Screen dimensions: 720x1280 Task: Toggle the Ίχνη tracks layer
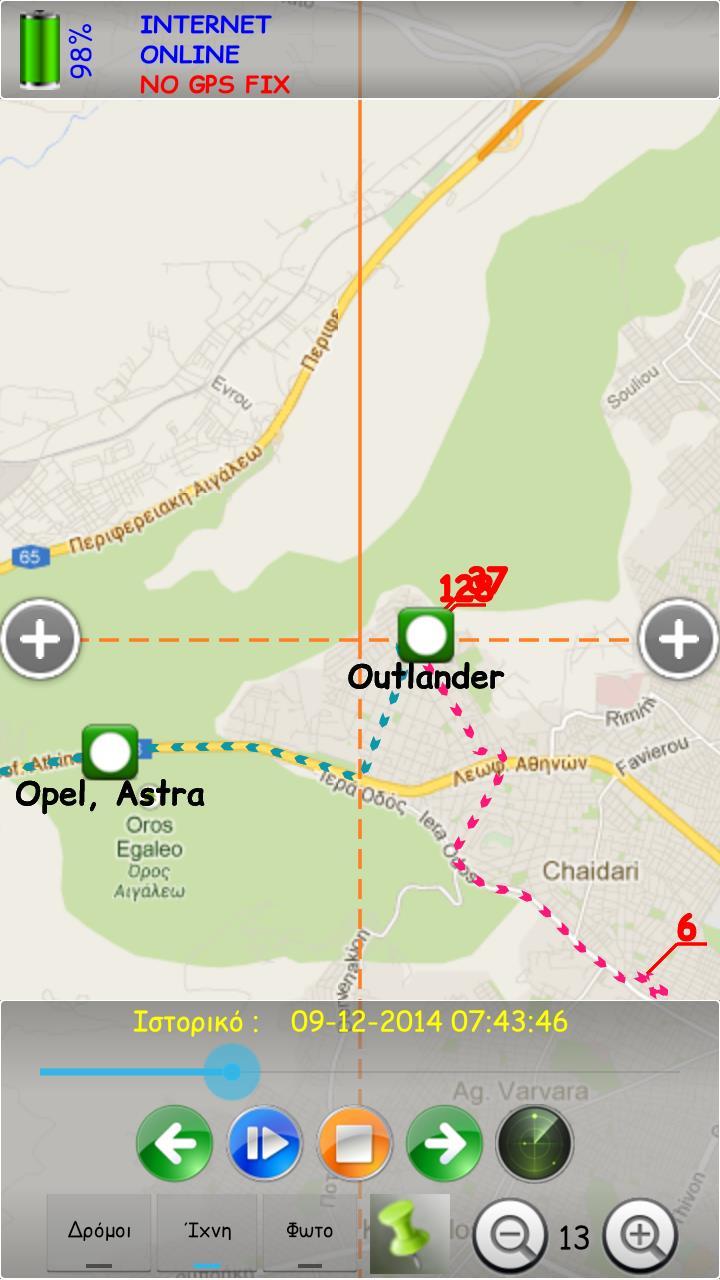tap(207, 1232)
